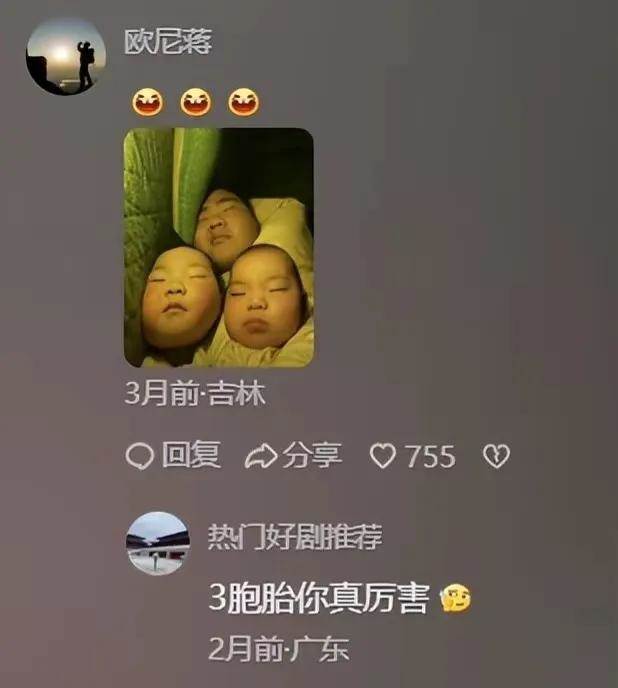618x688 pixels.
Task: Open 欧尼蒋's profile avatar
Action: pos(66,55)
